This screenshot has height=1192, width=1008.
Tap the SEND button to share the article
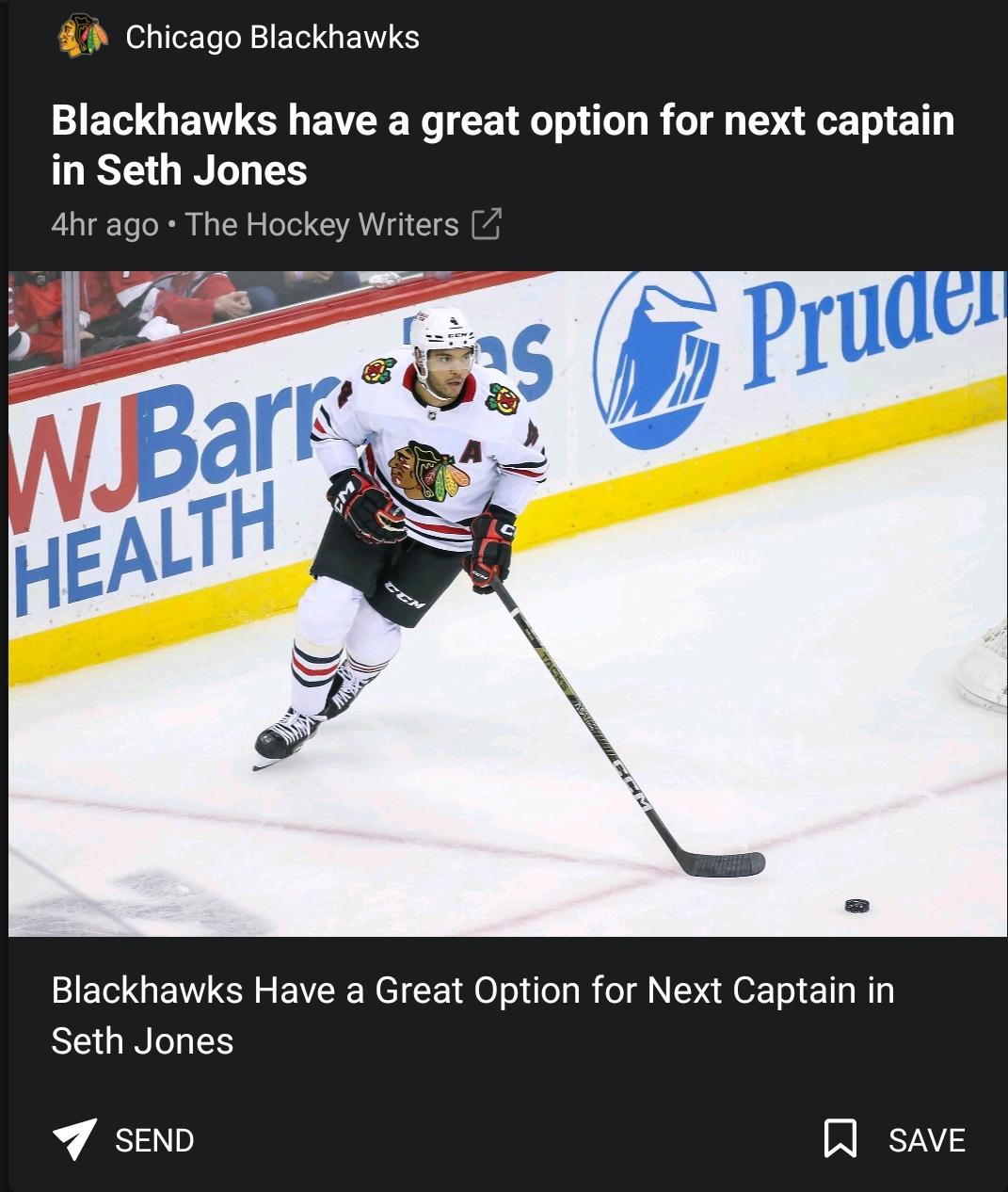tap(124, 1139)
